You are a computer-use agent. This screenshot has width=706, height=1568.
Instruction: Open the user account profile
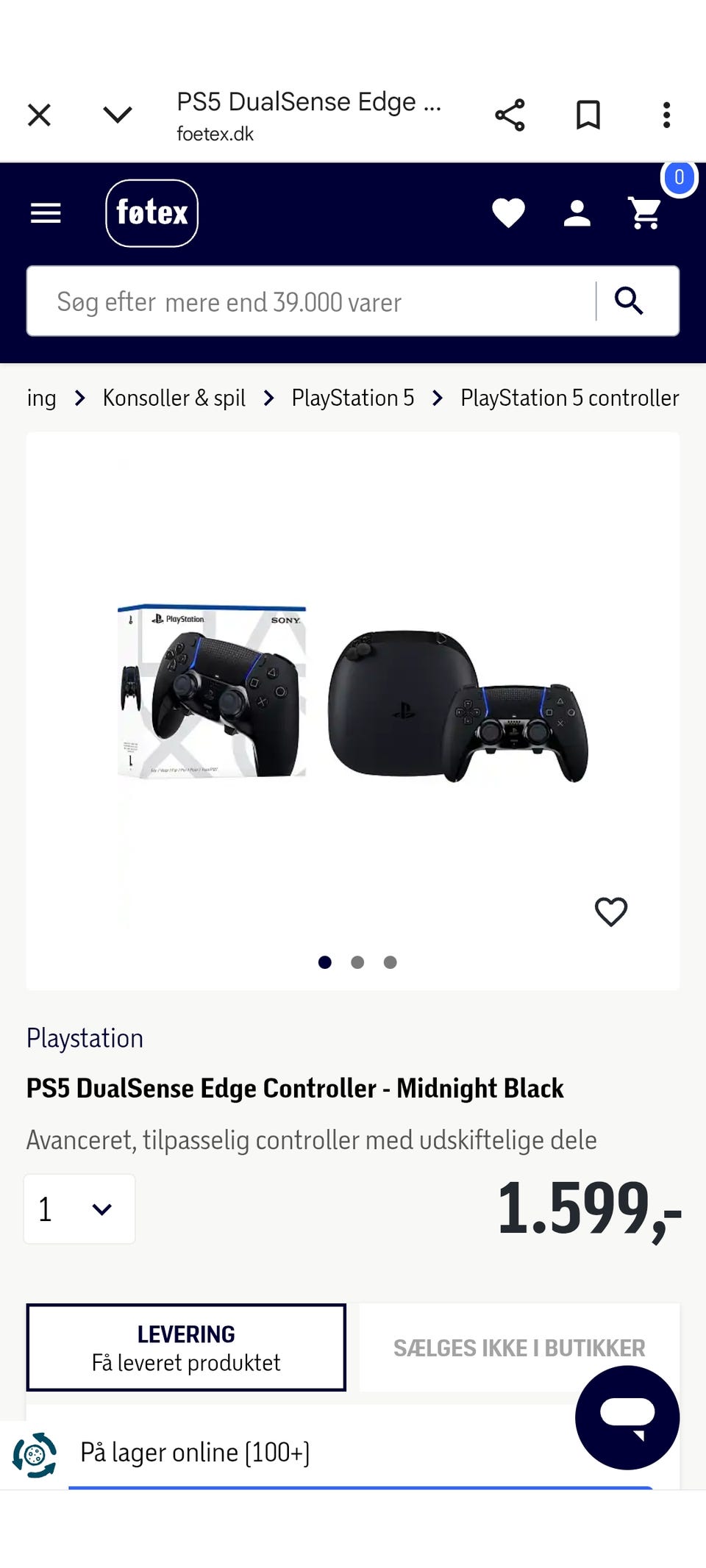[577, 213]
